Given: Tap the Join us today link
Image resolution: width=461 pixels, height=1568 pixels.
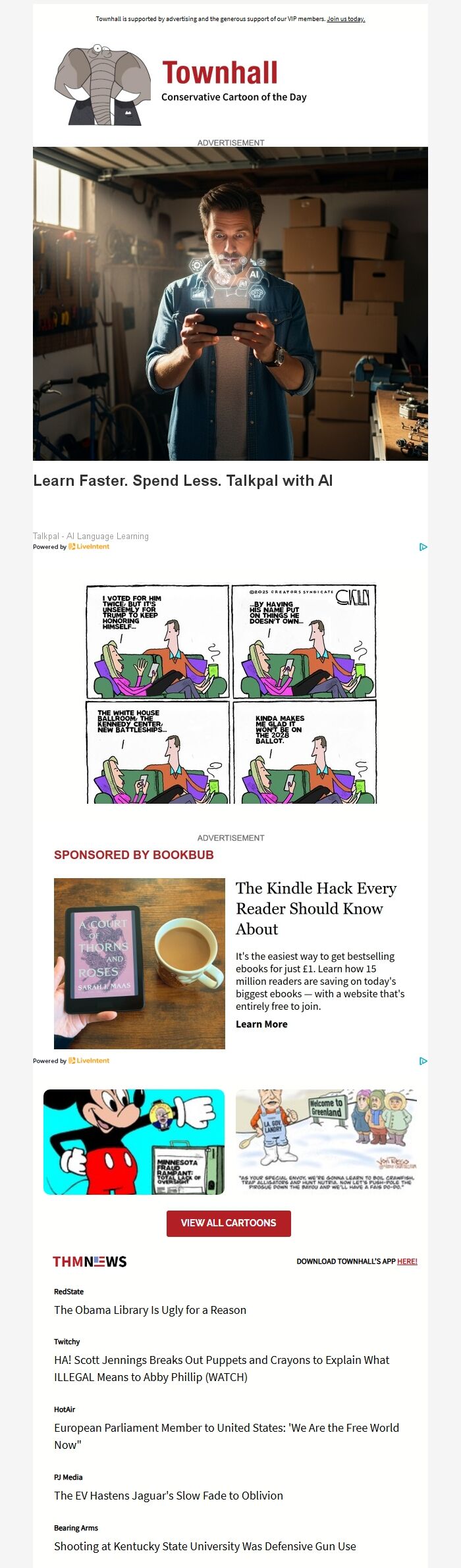Looking at the screenshot, I should click(x=346, y=19).
